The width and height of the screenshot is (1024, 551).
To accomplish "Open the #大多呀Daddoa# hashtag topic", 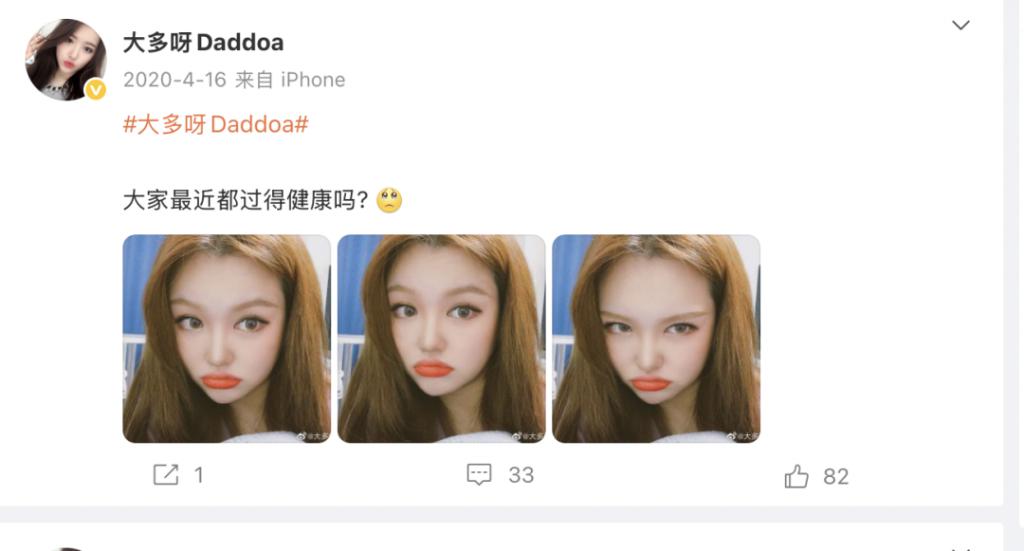I will pyautogui.click(x=215, y=126).
